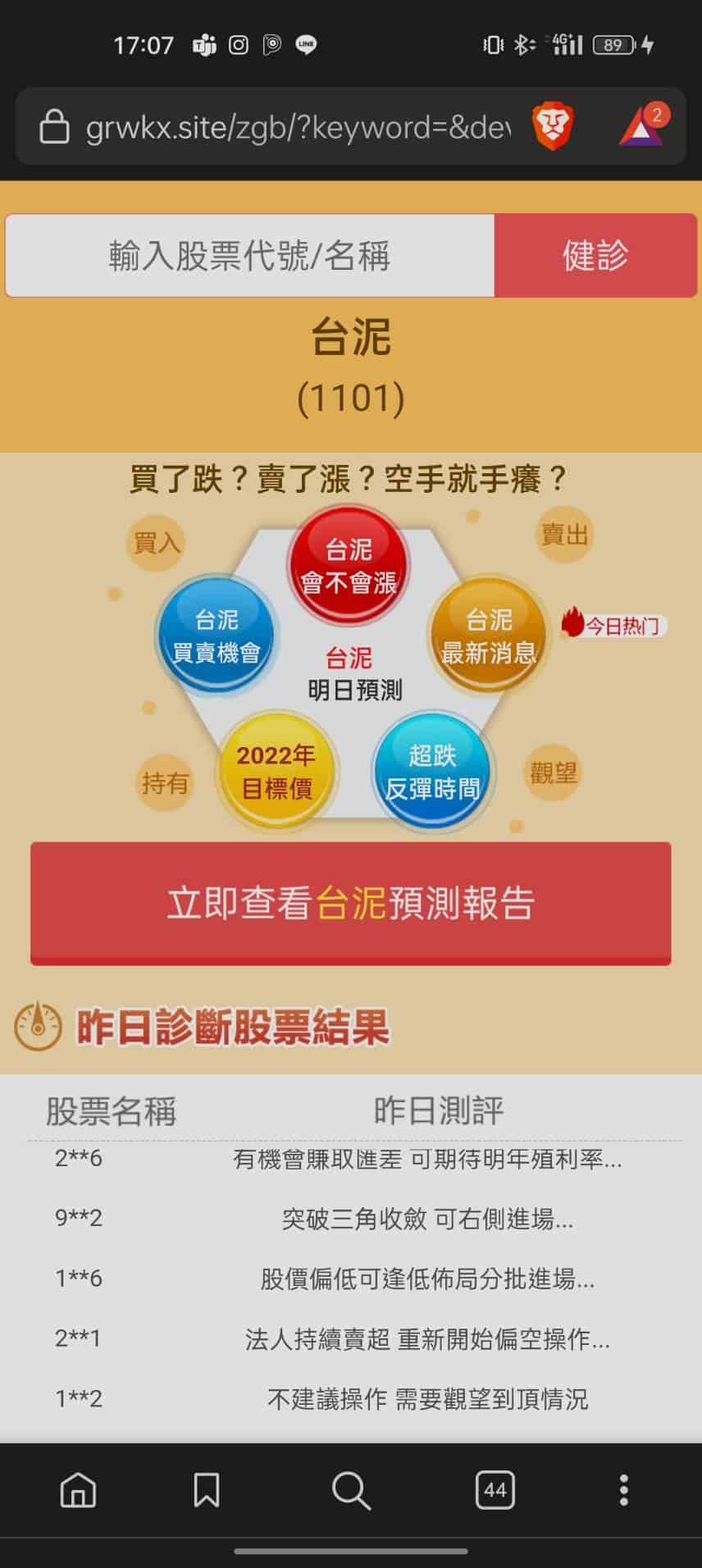Open the 2022年目標價 yellow bubble
702x1568 pixels.
coord(276,772)
